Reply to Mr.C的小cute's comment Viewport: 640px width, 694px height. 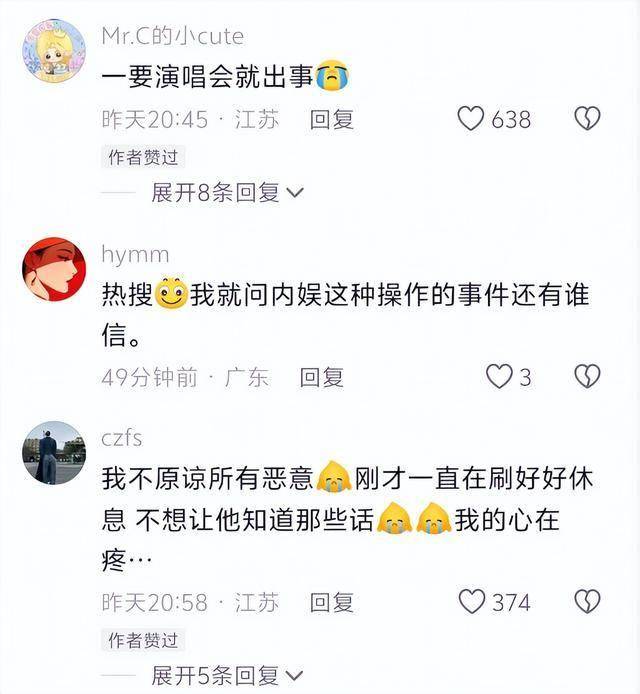coord(331,119)
